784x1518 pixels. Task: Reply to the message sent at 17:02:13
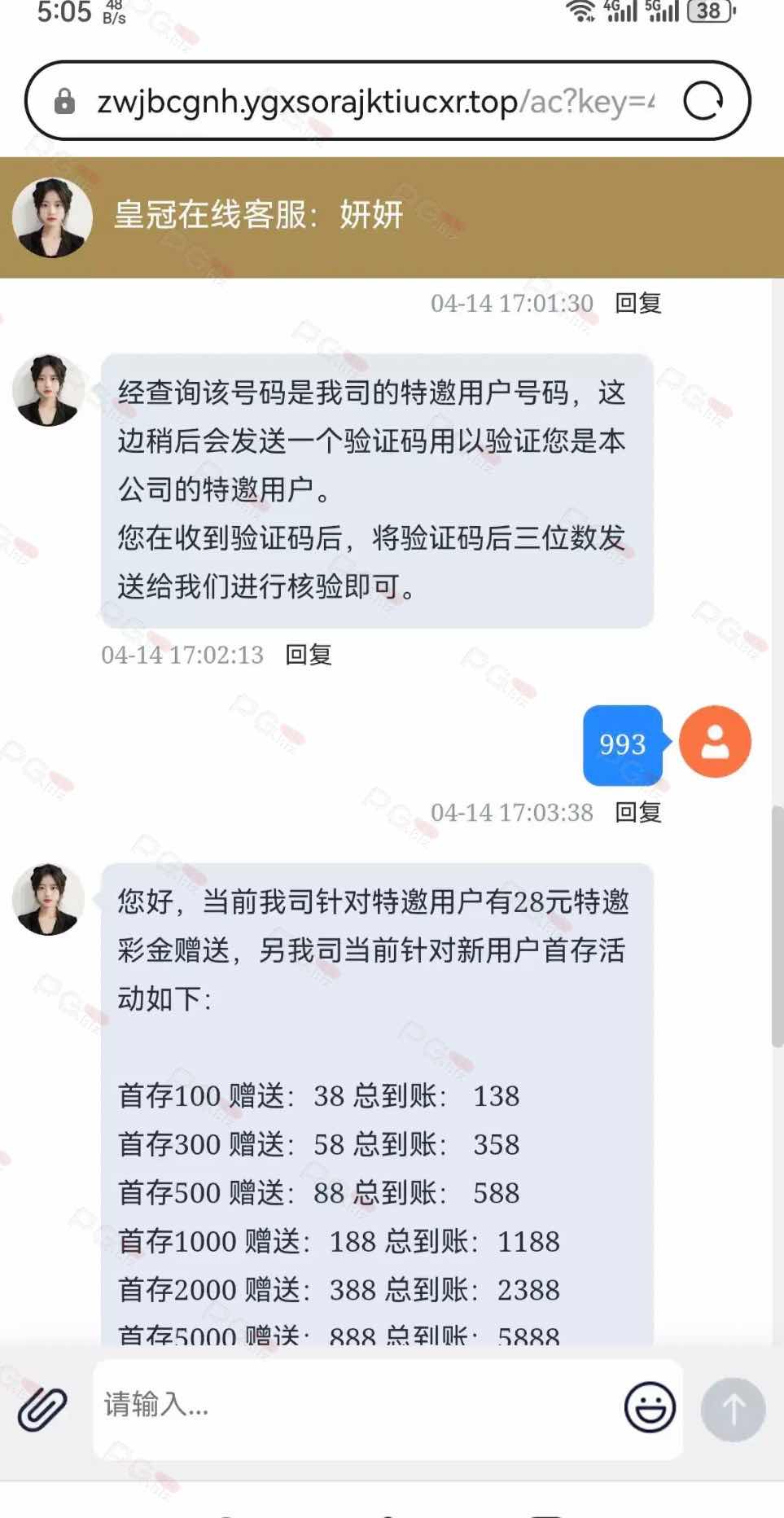308,655
